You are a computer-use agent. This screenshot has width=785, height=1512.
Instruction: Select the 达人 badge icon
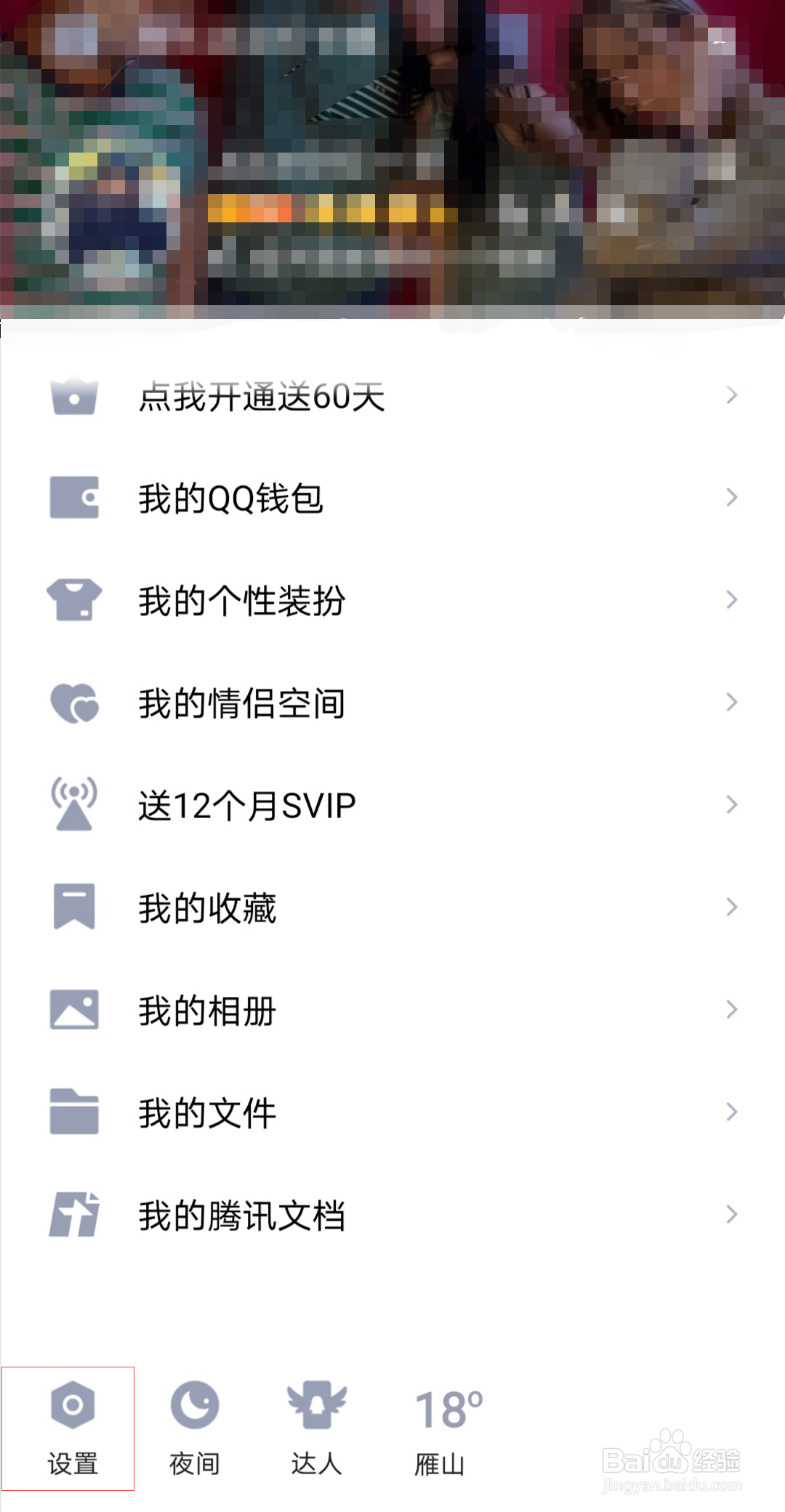315,1406
